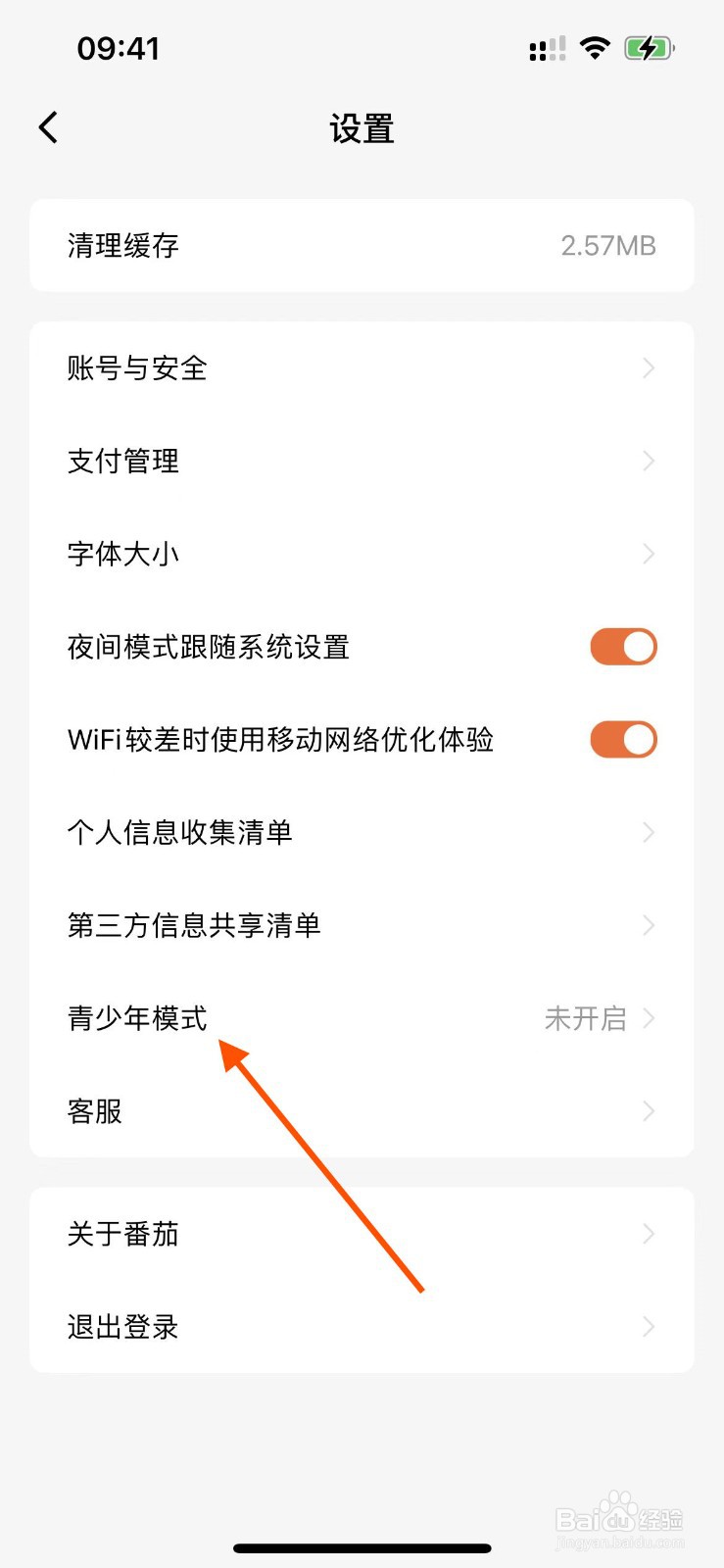
Task: Open 客服 (Customer Service)
Action: (x=362, y=1110)
